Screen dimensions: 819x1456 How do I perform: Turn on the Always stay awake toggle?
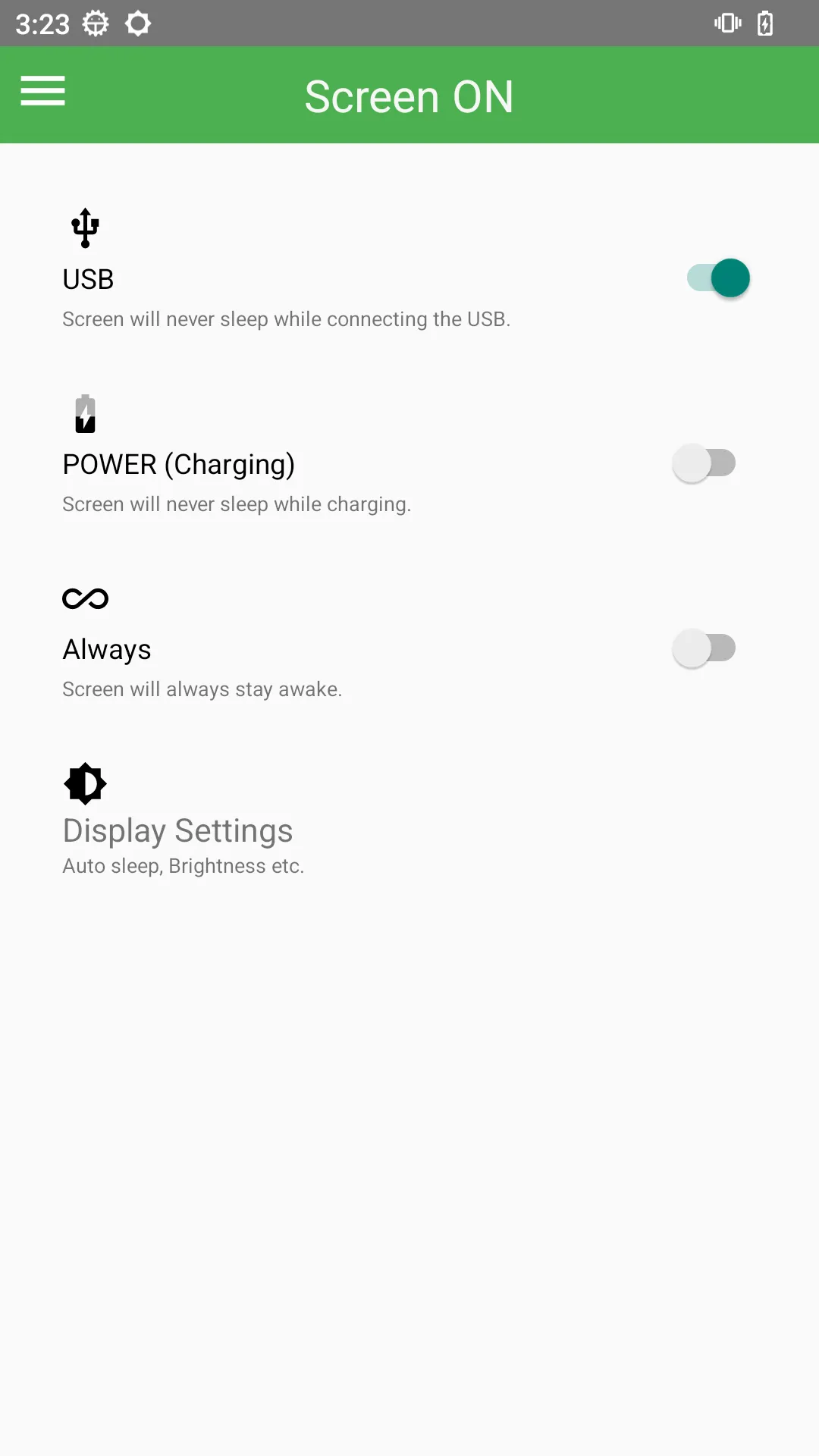click(704, 648)
